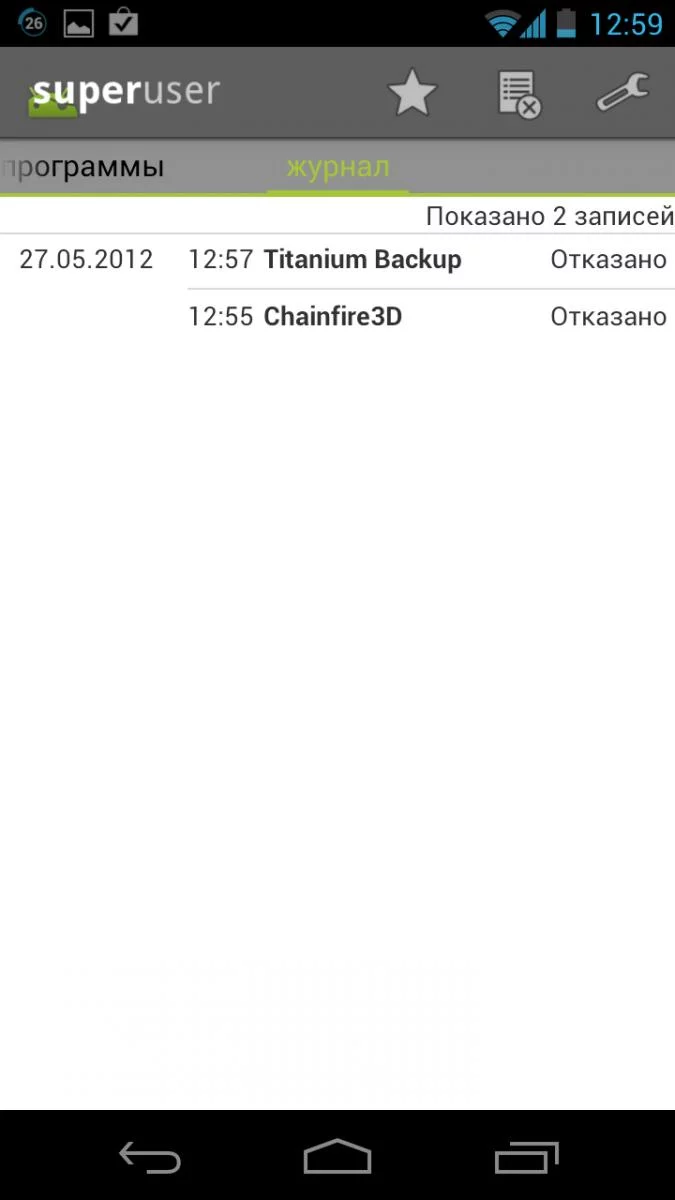Open the Titanium Backup log entry
The width and height of the screenshot is (675, 1200).
(427, 260)
